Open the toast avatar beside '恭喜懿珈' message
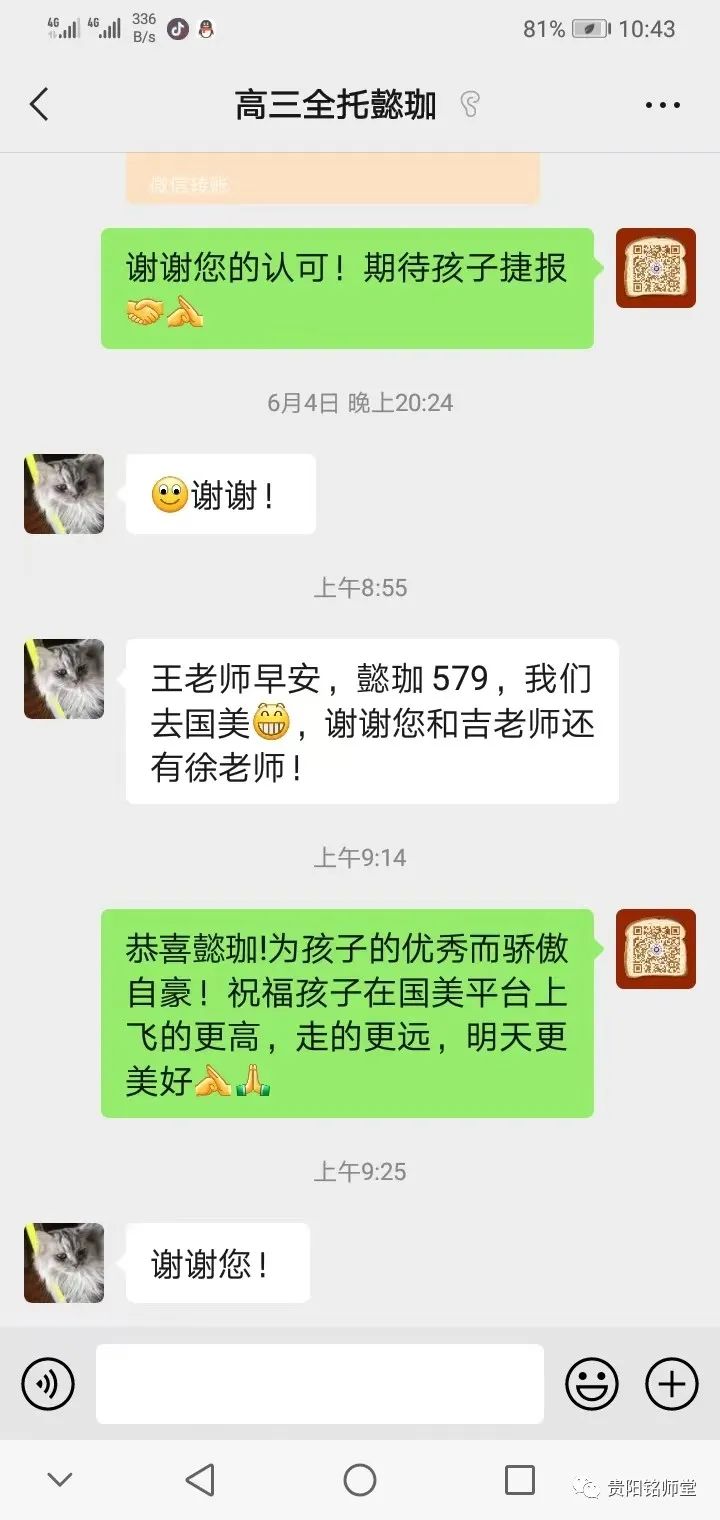The width and height of the screenshot is (720, 1520). click(655, 949)
